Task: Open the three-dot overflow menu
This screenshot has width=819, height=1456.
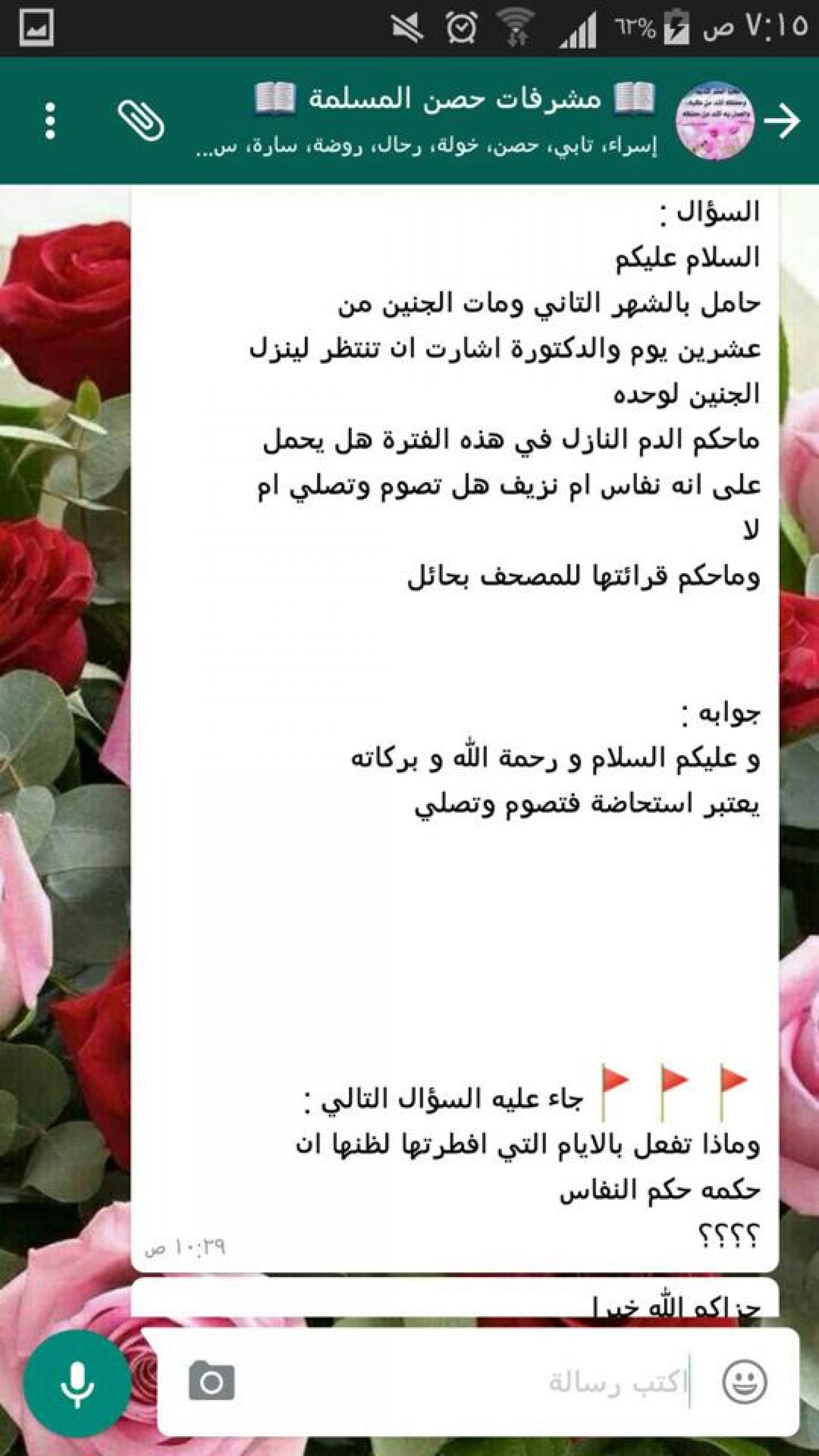Action: (50, 120)
